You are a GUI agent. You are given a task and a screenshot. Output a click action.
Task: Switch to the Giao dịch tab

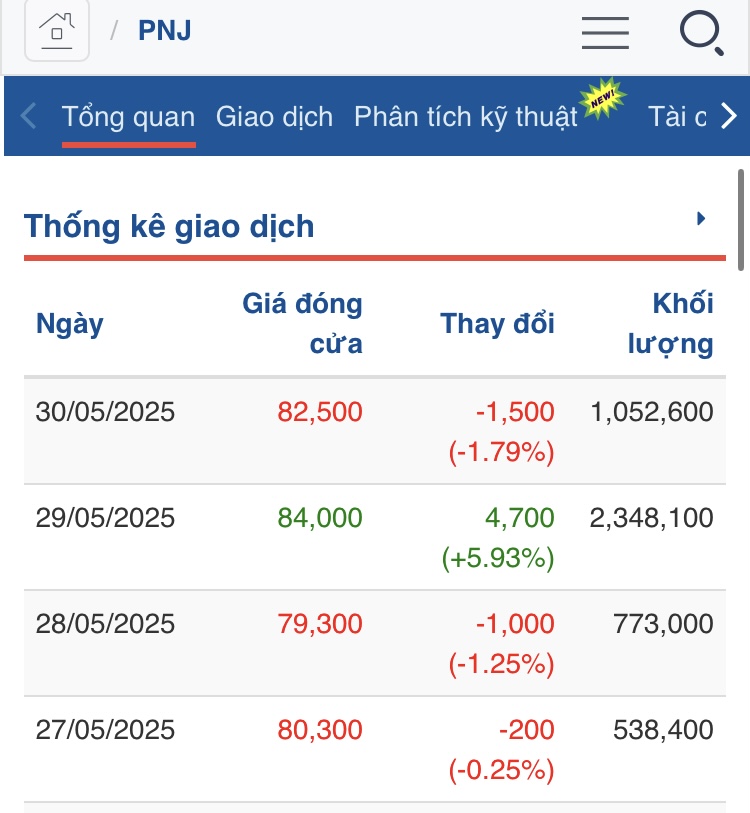click(274, 117)
